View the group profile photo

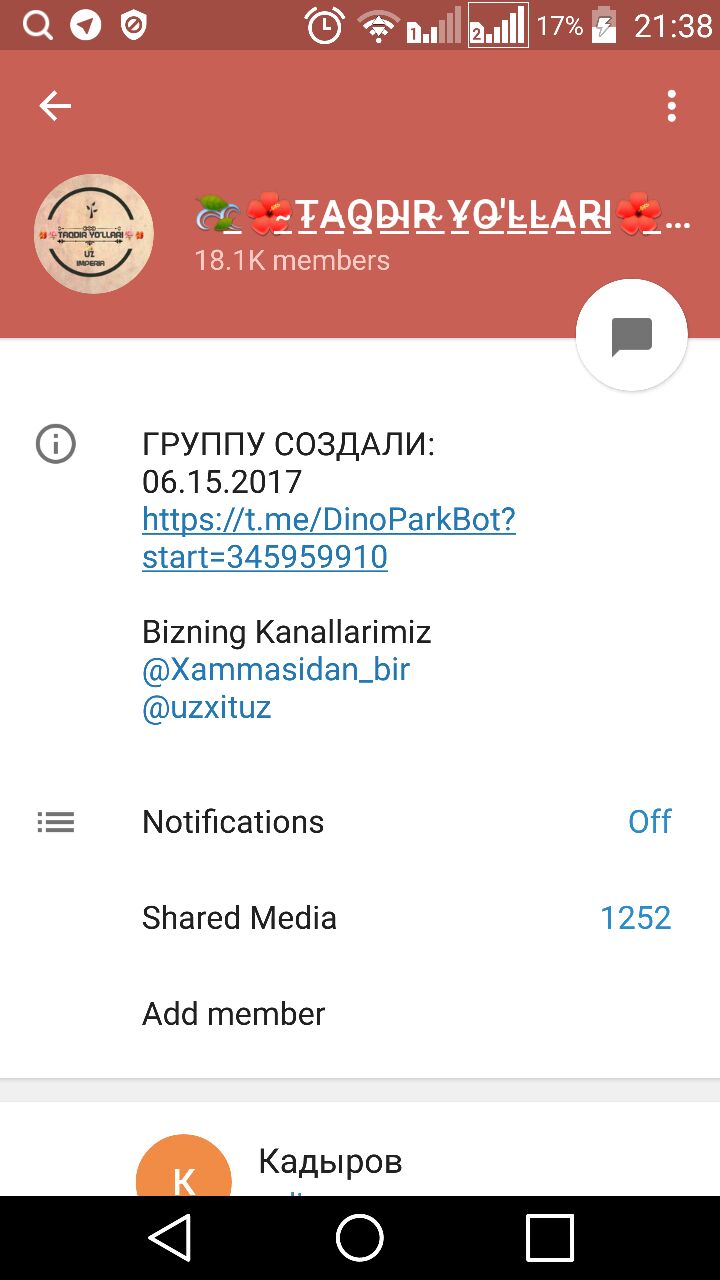(x=94, y=234)
